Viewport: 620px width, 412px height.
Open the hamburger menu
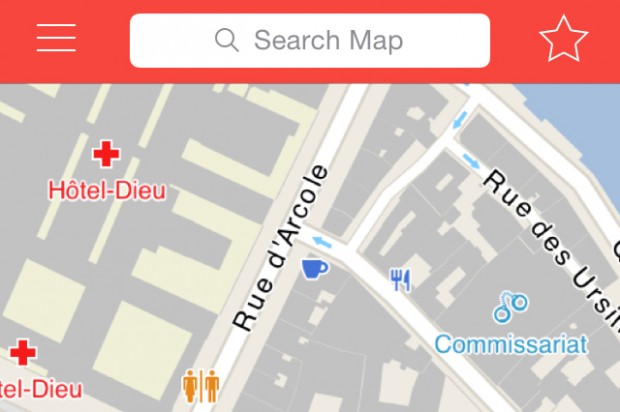point(56,39)
